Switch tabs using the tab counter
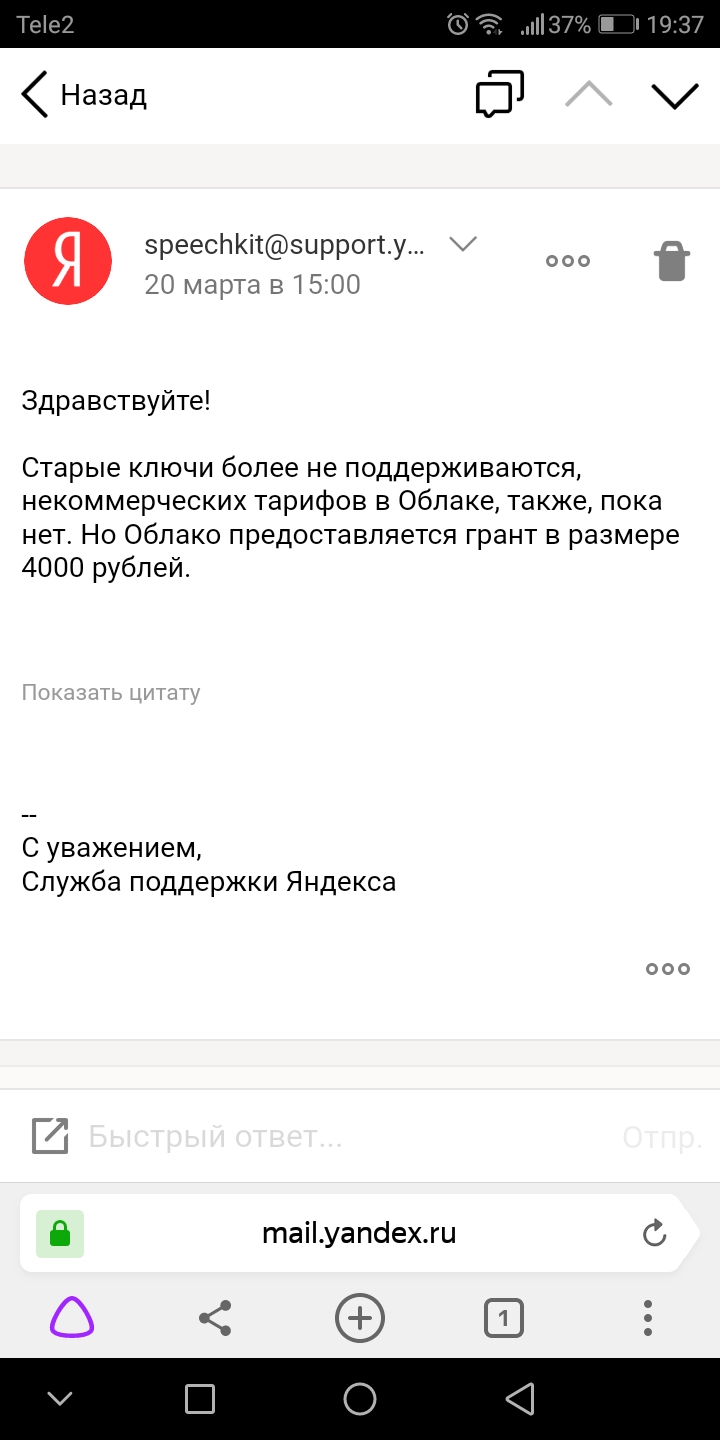The image size is (720, 1440). [503, 1318]
